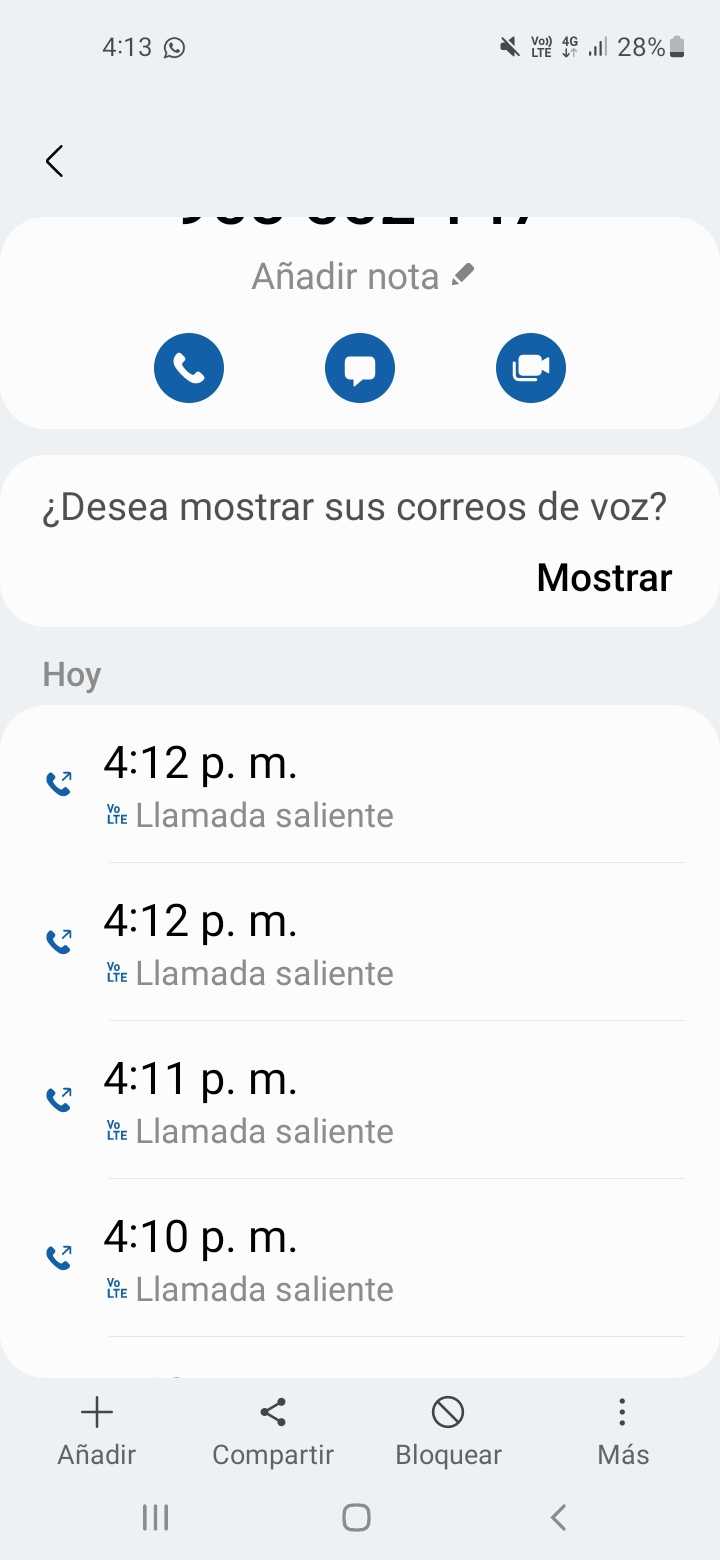Call this number with the phone icon
This screenshot has width=720, height=1560.
coord(189,368)
